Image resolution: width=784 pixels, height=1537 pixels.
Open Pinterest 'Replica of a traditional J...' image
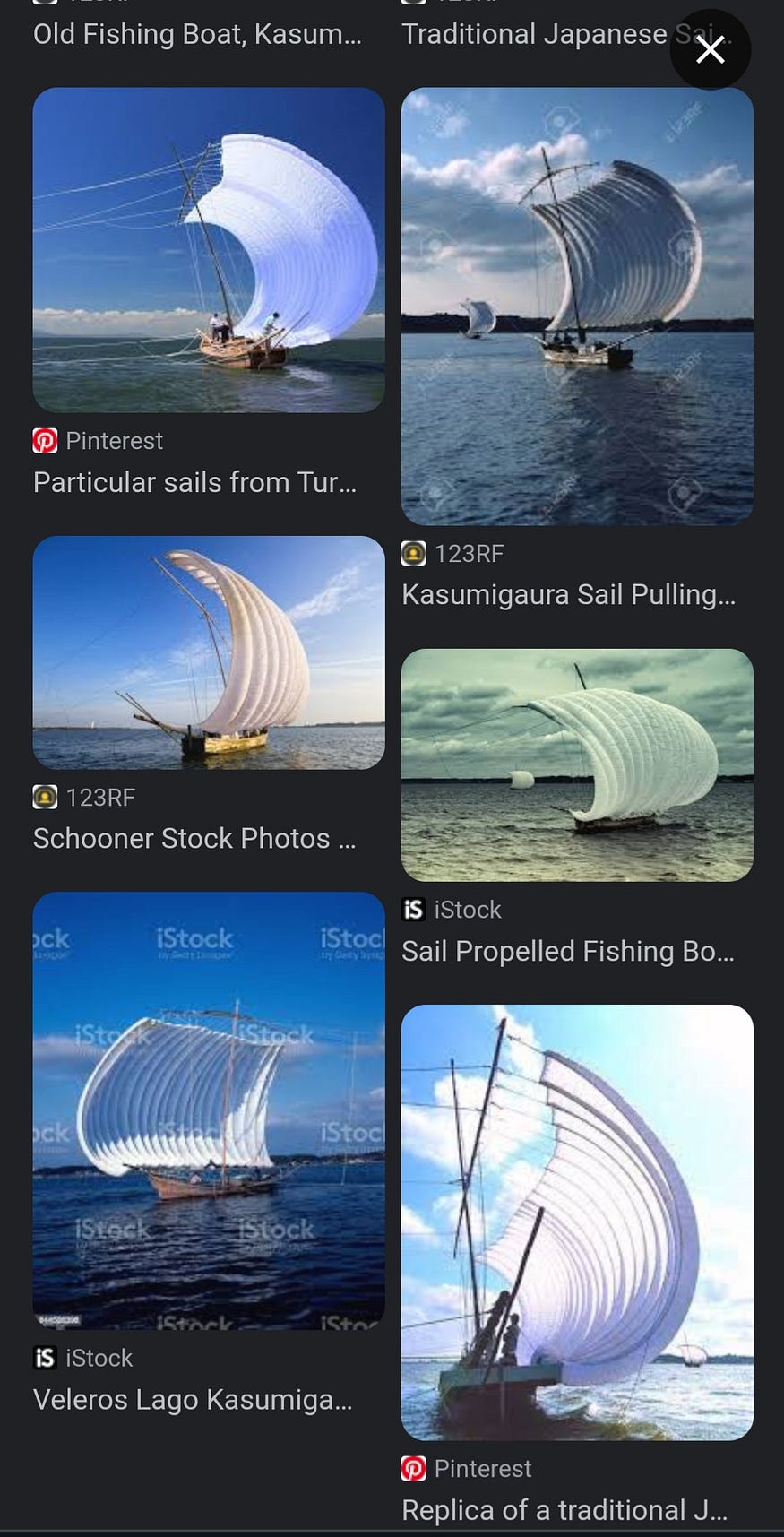(577, 1222)
